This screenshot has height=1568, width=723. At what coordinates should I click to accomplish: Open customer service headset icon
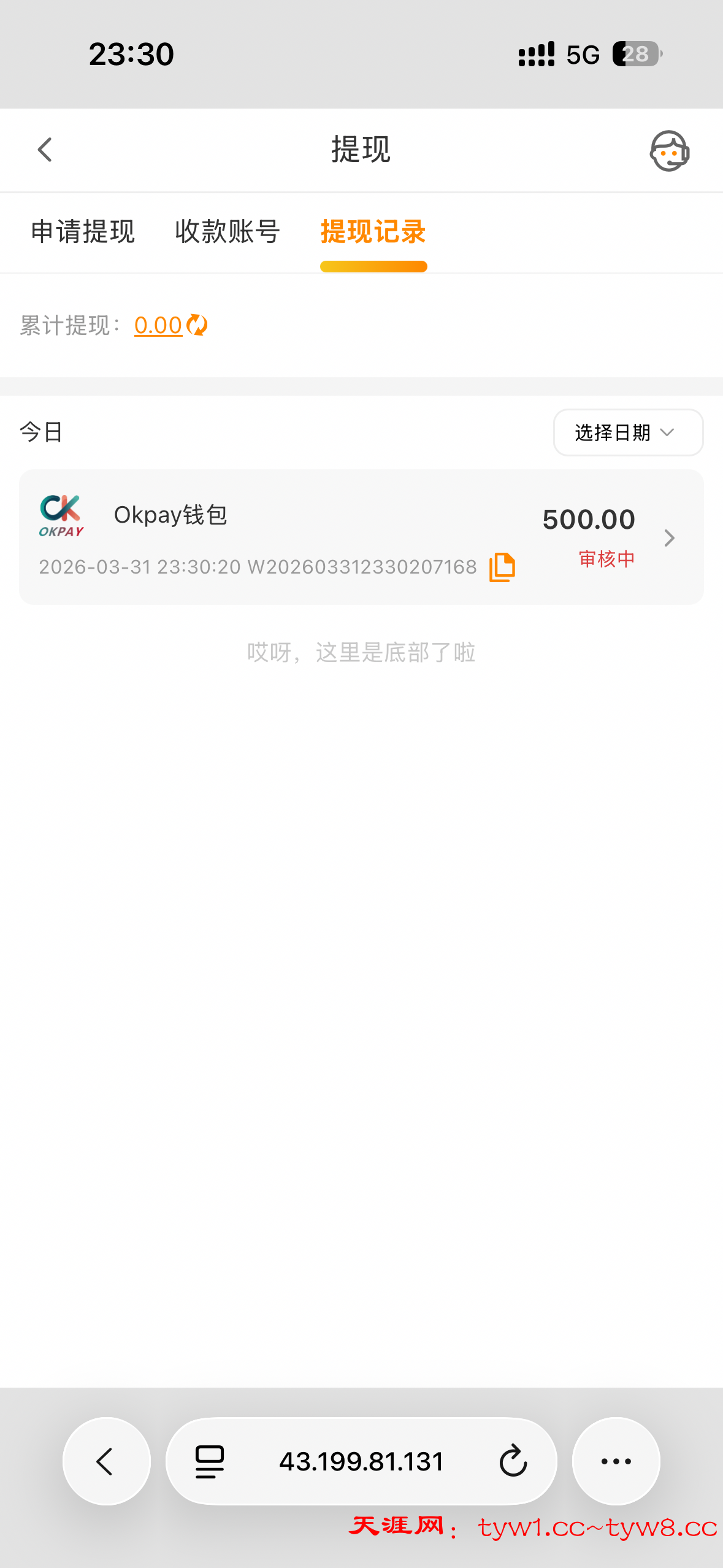click(669, 151)
